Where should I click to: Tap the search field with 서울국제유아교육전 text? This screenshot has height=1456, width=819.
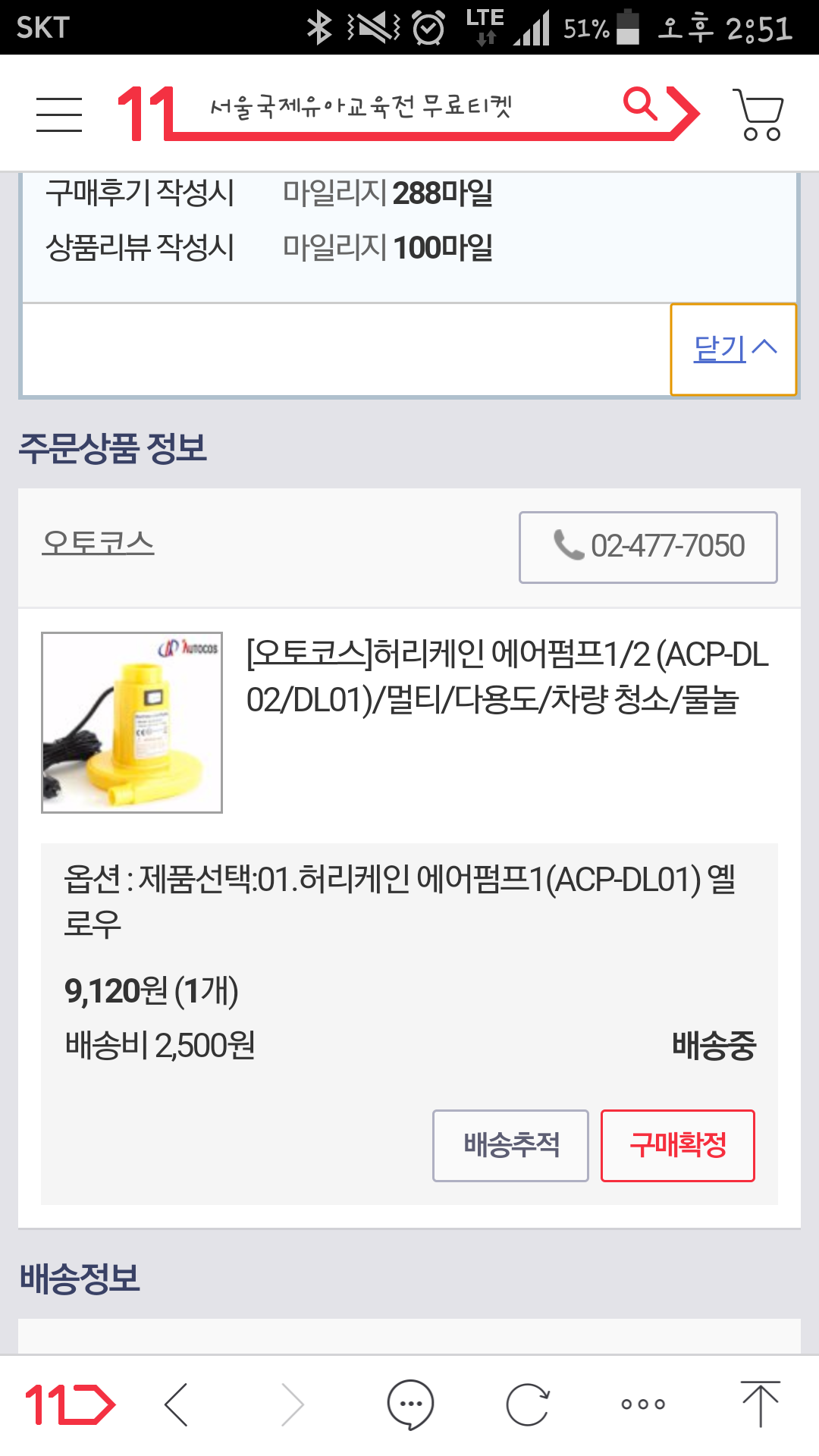(x=394, y=106)
